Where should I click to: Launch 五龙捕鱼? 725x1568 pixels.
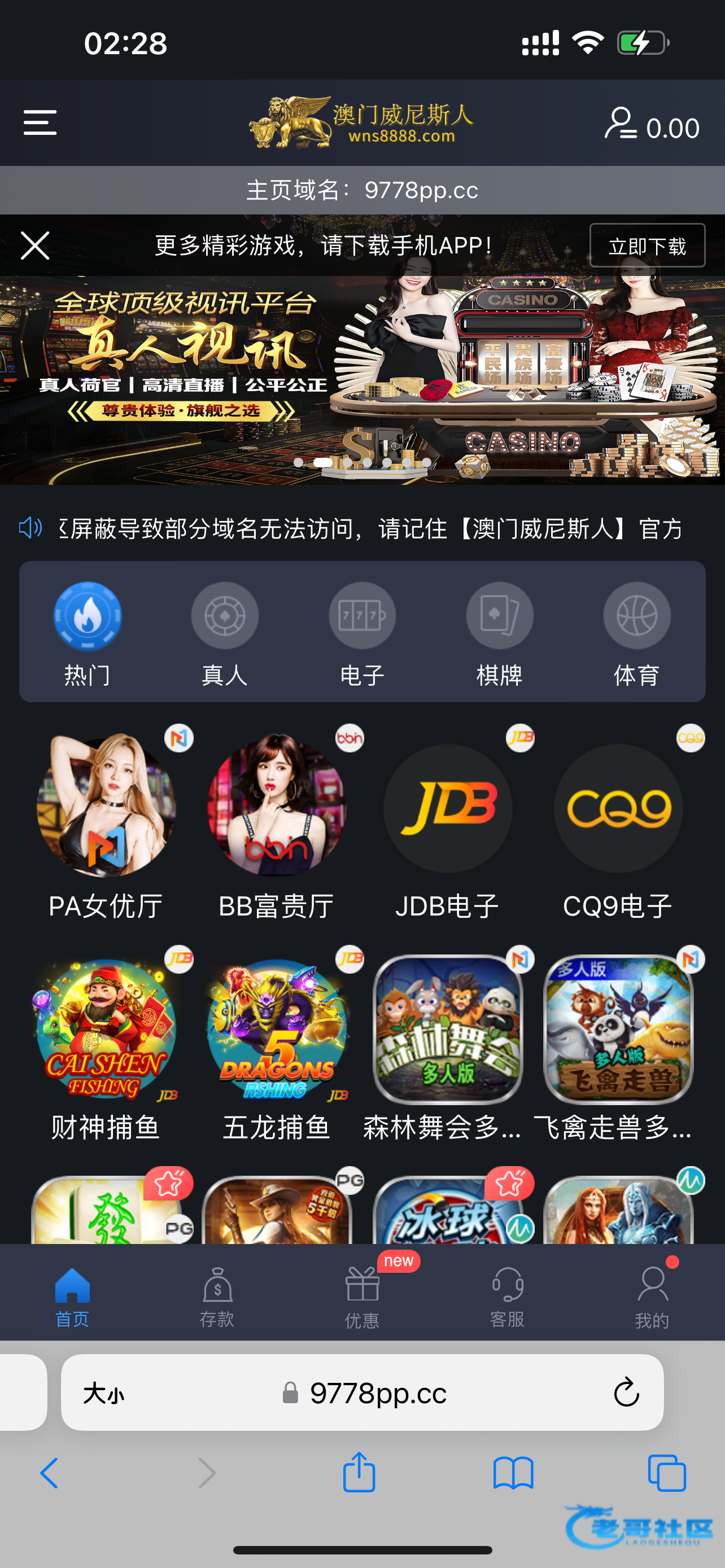point(276,1044)
